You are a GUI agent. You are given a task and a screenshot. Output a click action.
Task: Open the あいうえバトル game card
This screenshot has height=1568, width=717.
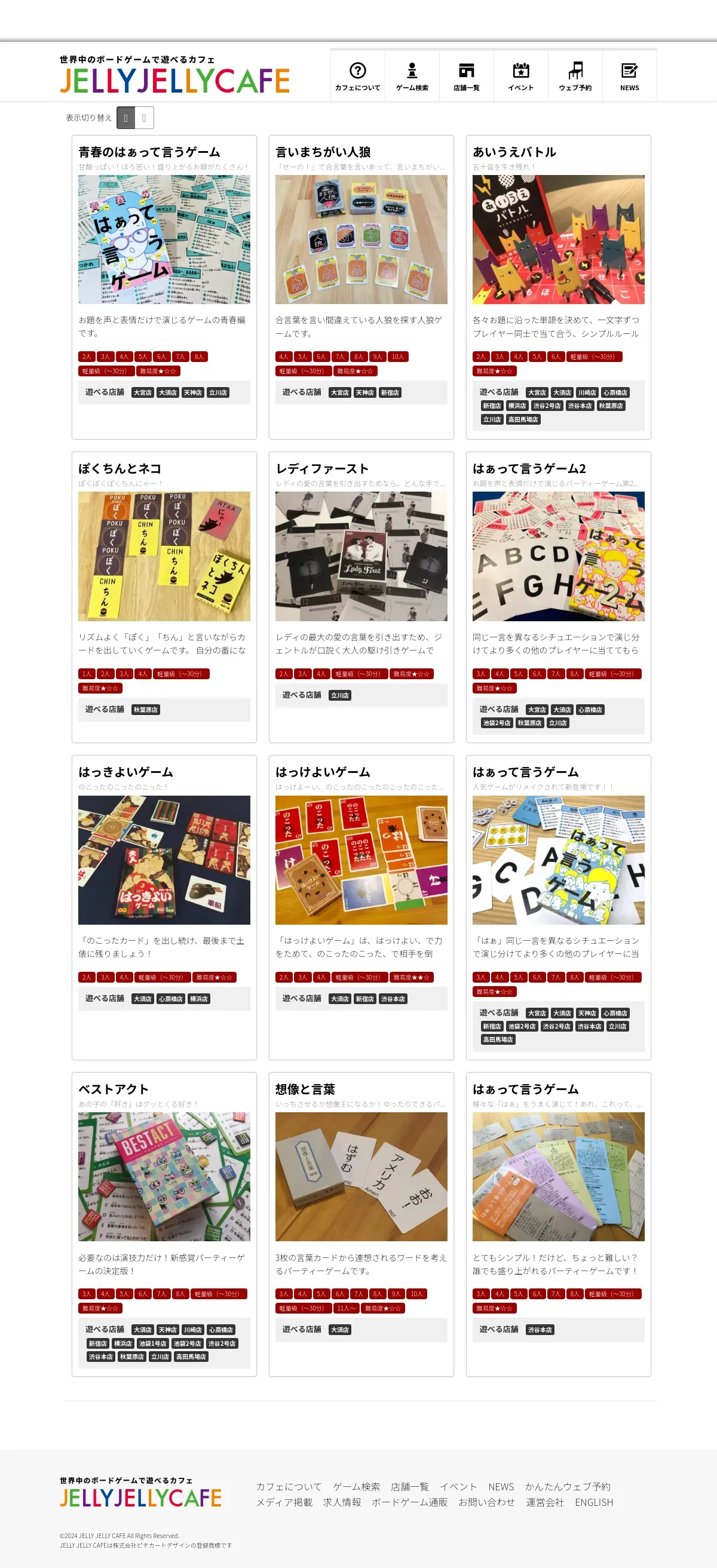tap(559, 287)
